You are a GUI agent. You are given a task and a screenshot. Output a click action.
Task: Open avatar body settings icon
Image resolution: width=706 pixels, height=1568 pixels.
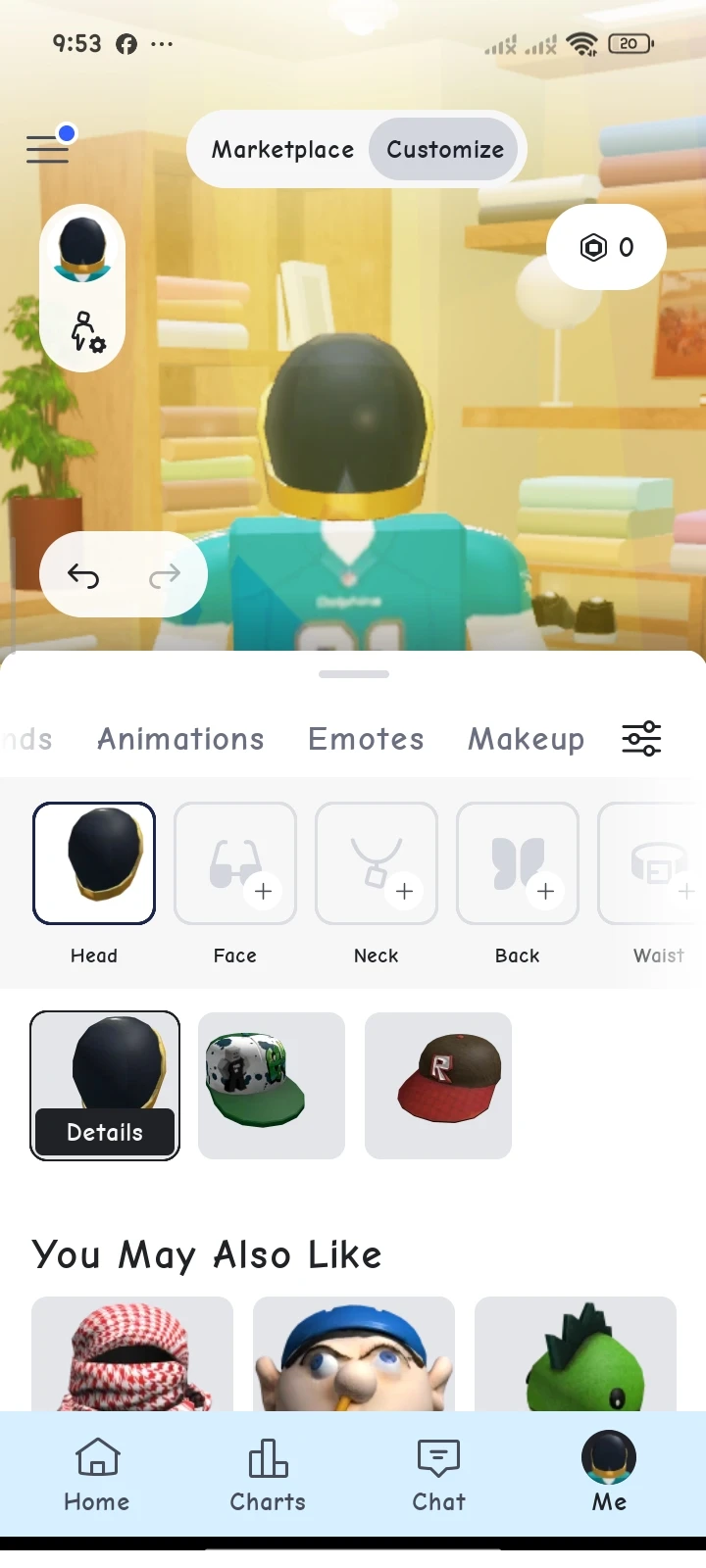coord(86,332)
